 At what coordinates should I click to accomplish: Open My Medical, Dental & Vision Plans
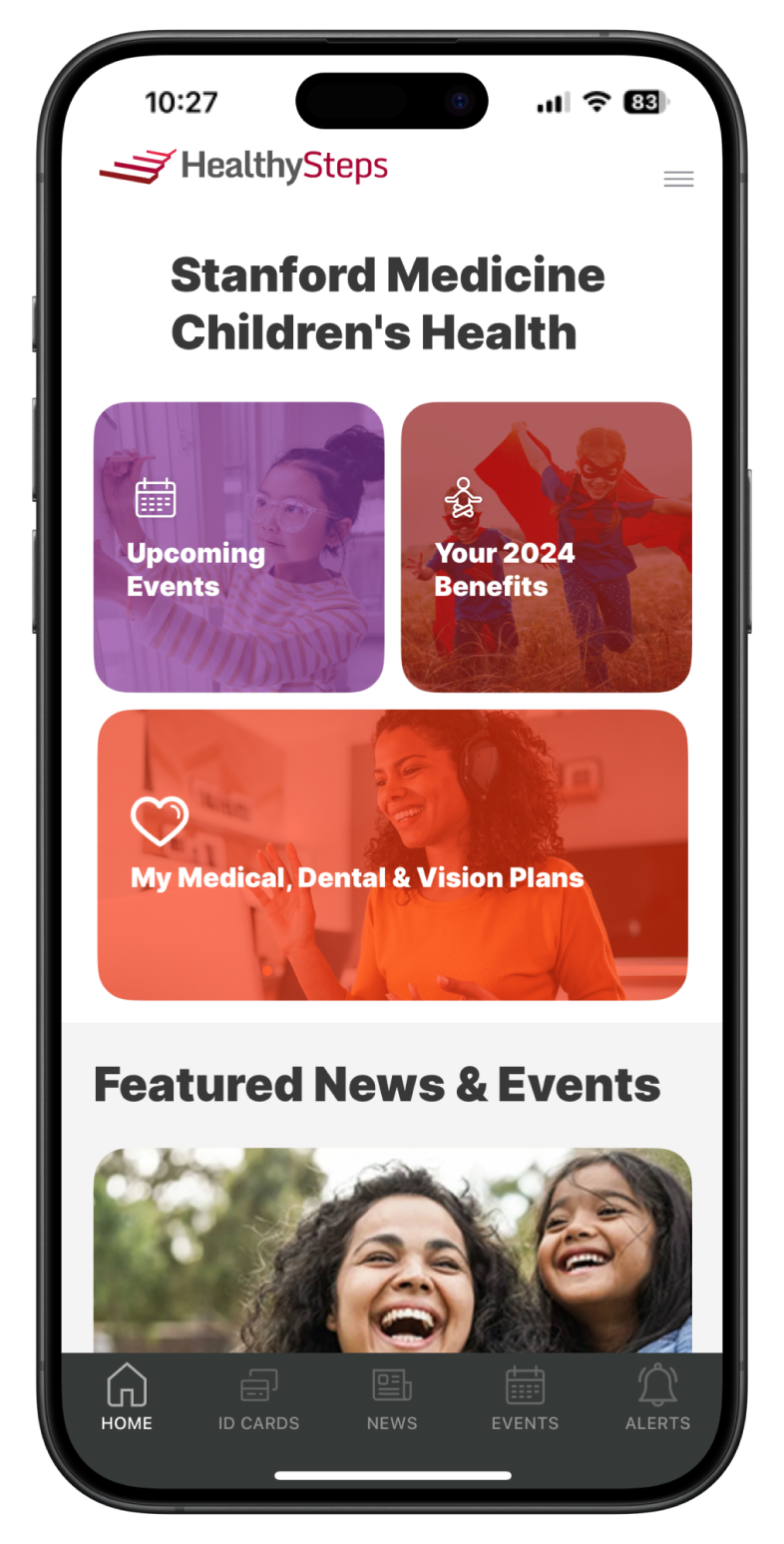point(392,854)
